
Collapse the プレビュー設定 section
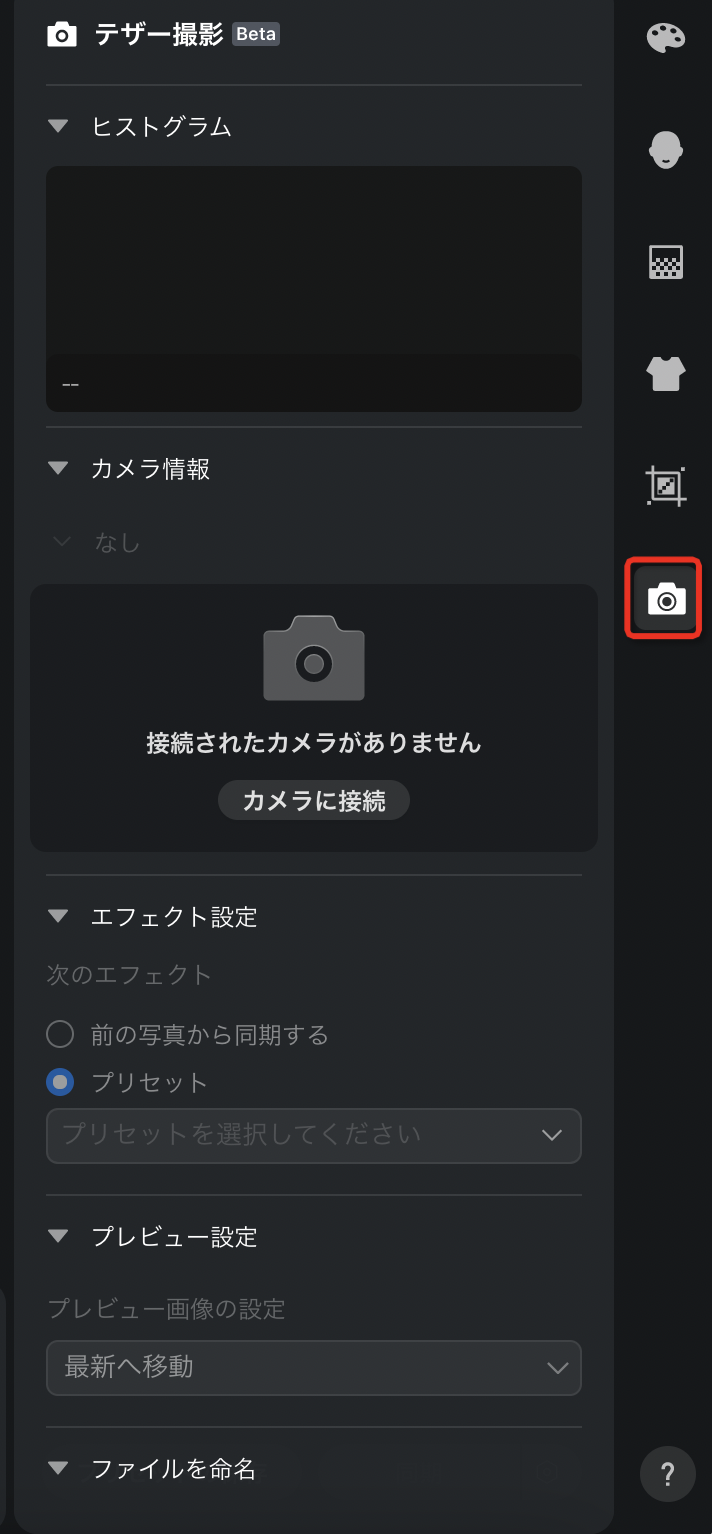tap(59, 1237)
